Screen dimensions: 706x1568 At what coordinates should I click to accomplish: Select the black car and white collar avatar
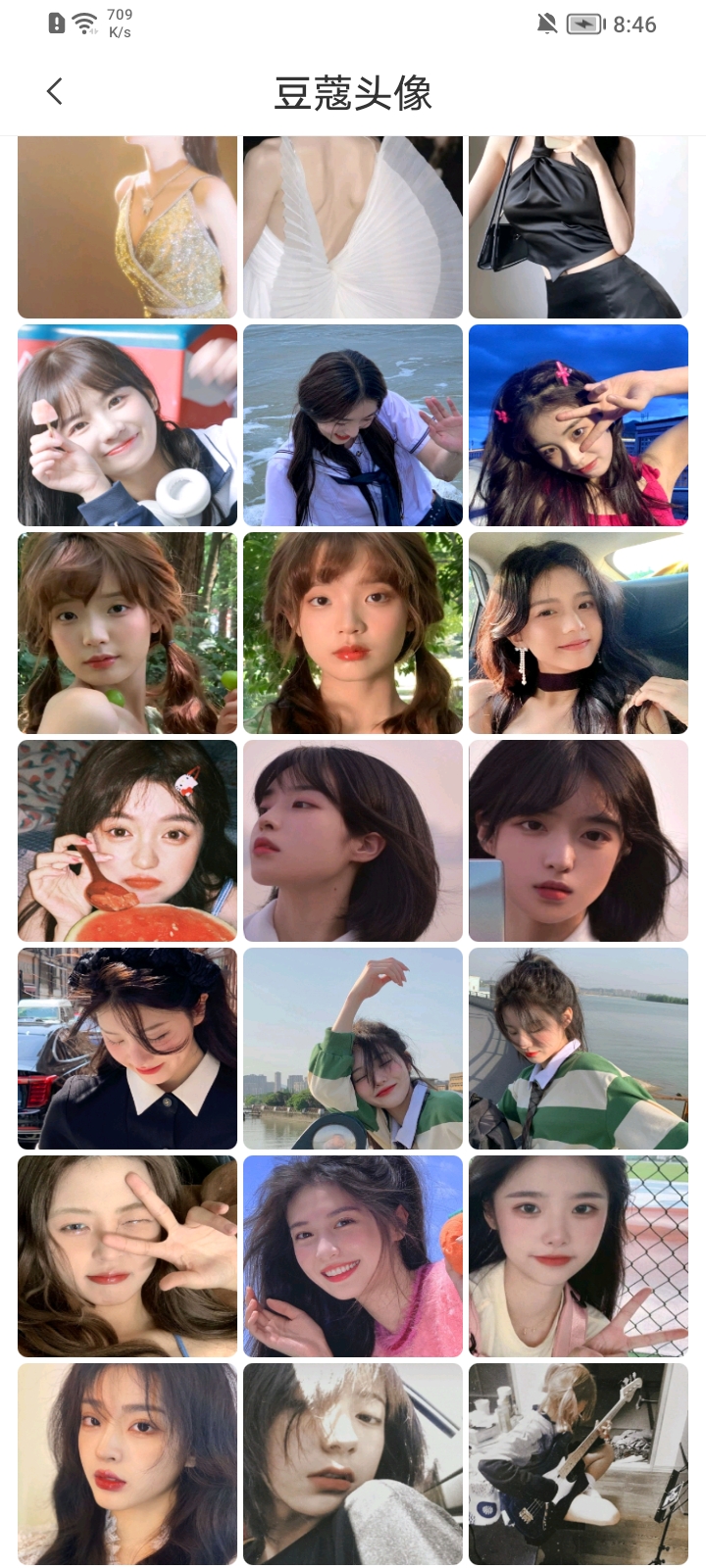(x=127, y=1049)
